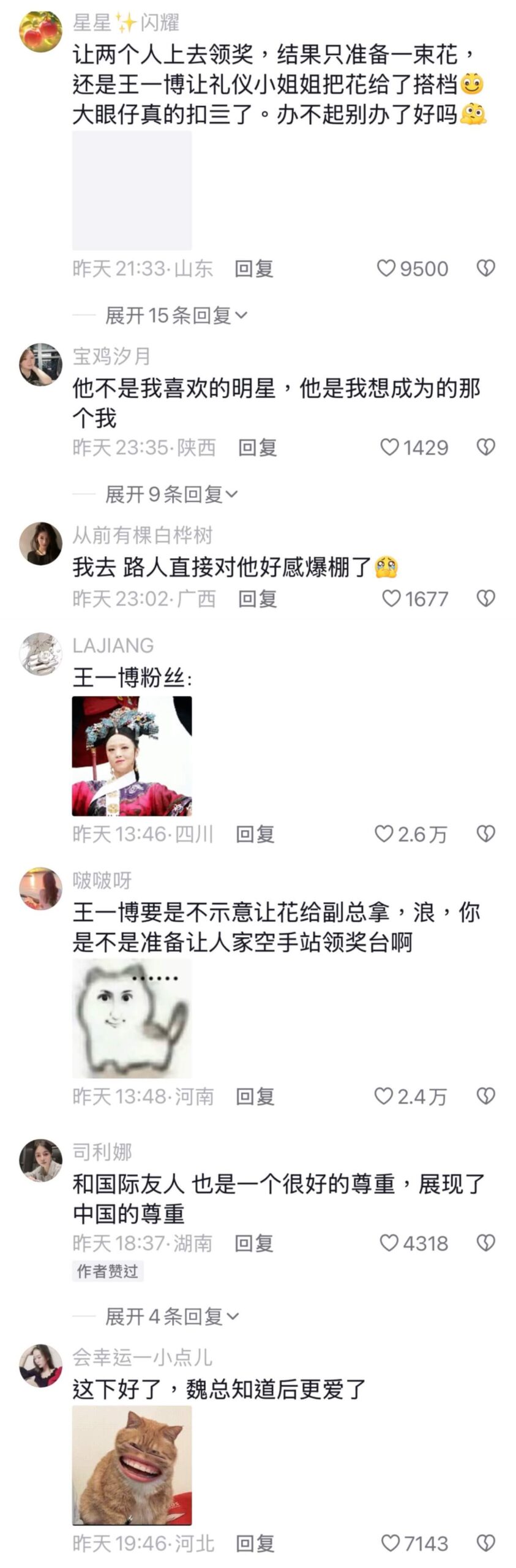Reply to LAJIANG's comment
The width and height of the screenshot is (516, 1568).
point(255,834)
